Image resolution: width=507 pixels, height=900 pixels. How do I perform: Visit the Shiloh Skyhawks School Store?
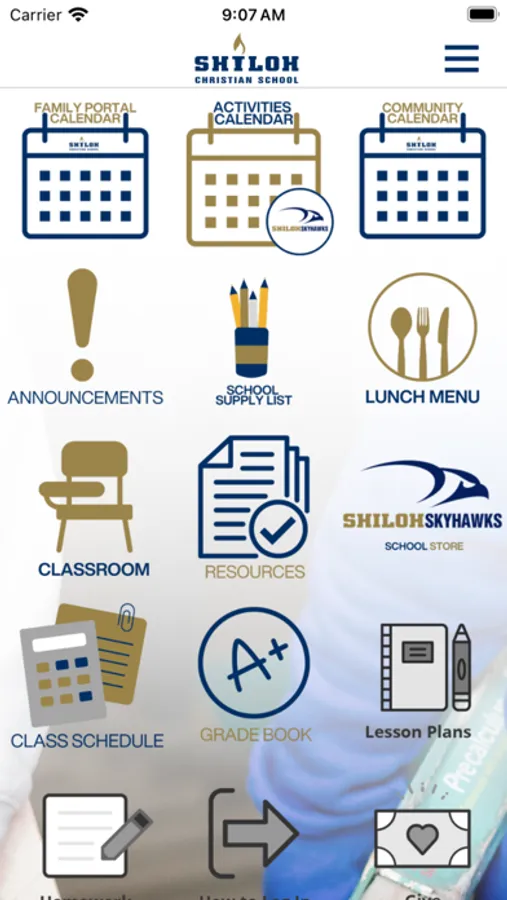coord(423,505)
